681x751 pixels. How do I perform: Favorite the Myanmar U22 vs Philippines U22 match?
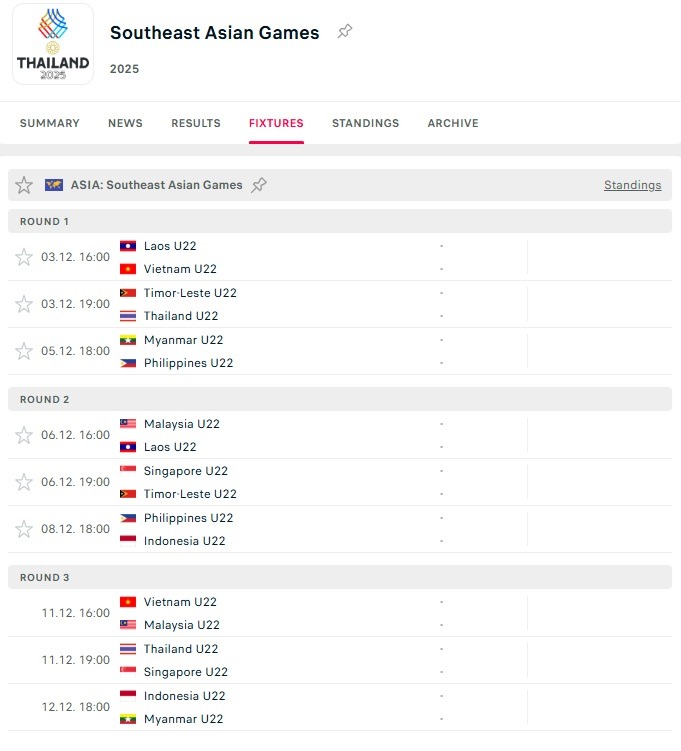point(24,351)
